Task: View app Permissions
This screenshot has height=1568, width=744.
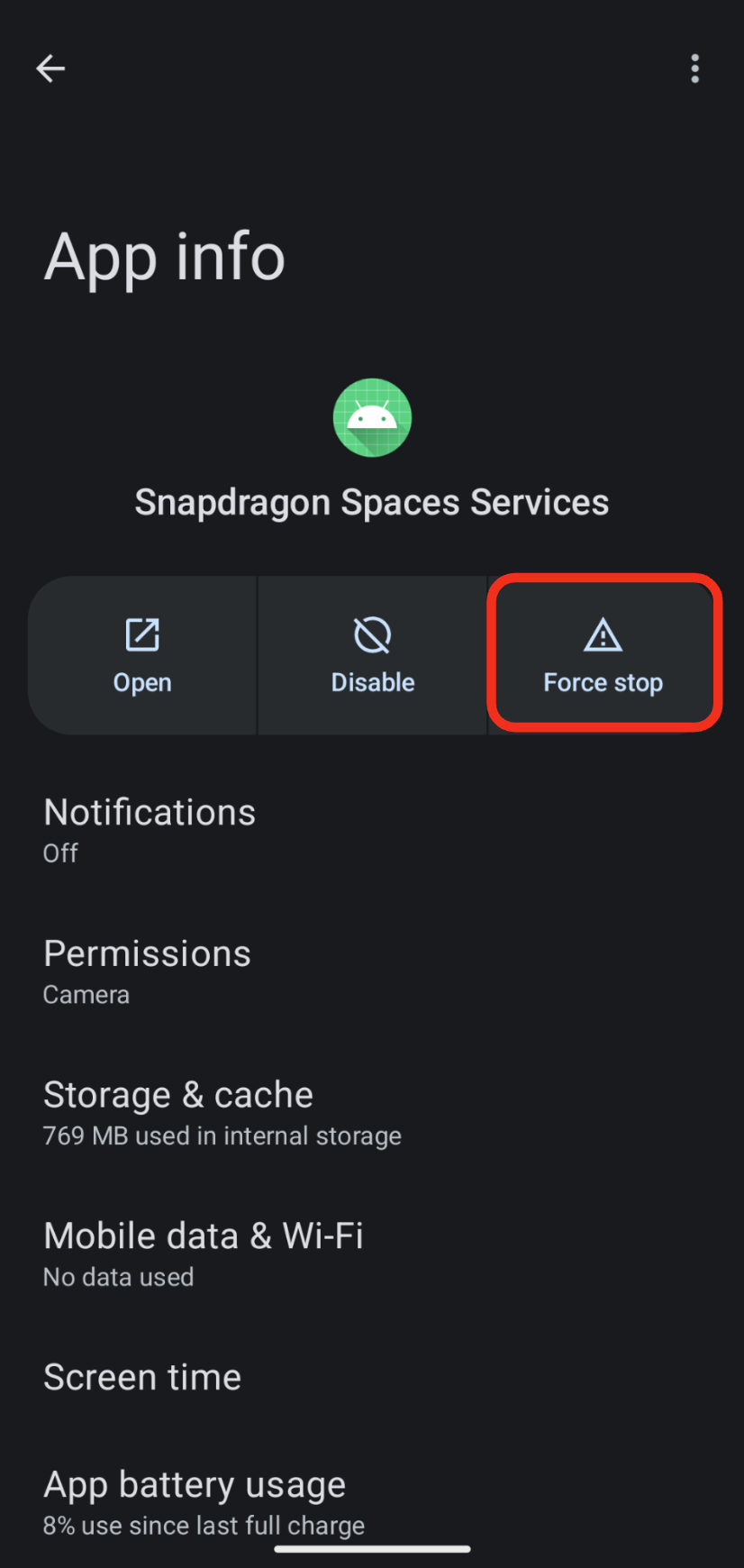Action: (372, 971)
